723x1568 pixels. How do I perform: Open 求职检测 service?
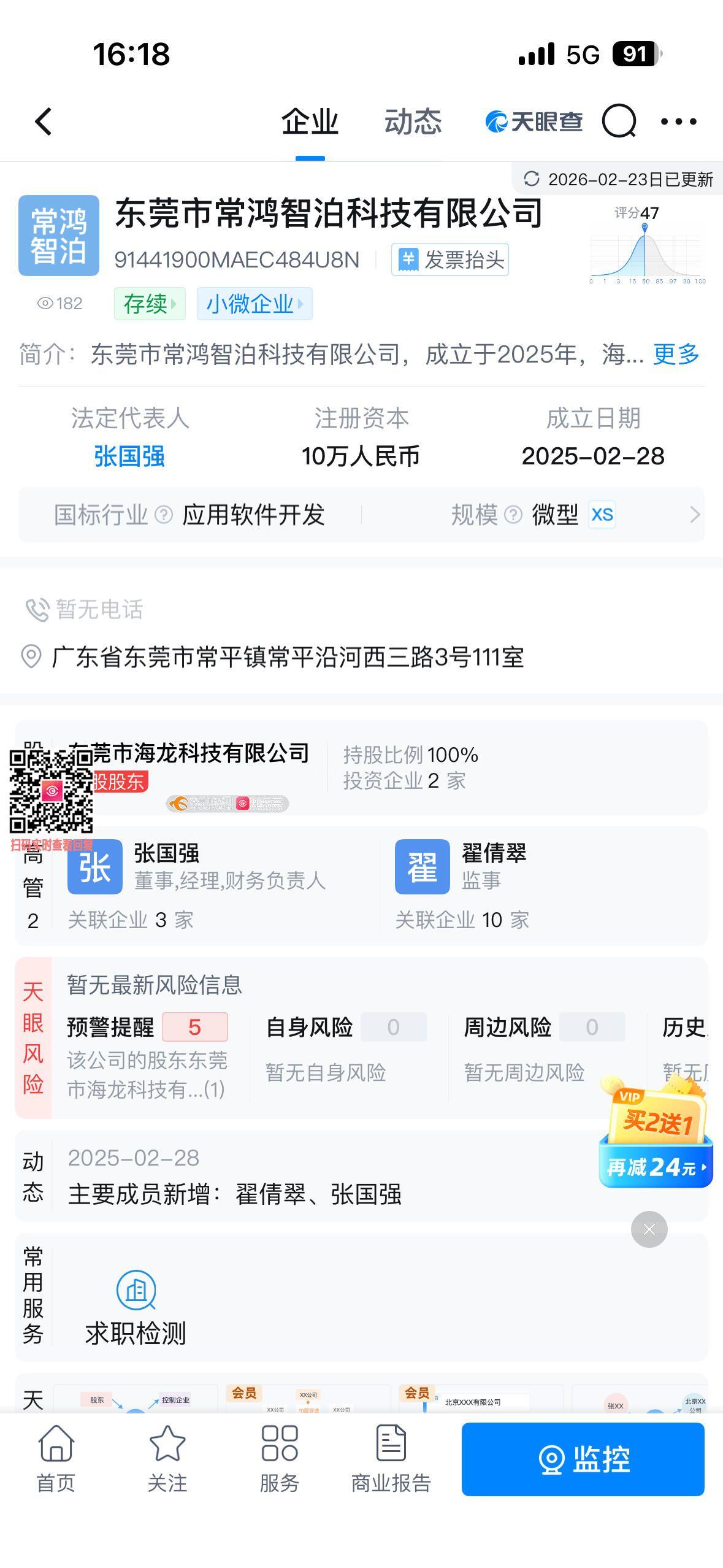[136, 1307]
